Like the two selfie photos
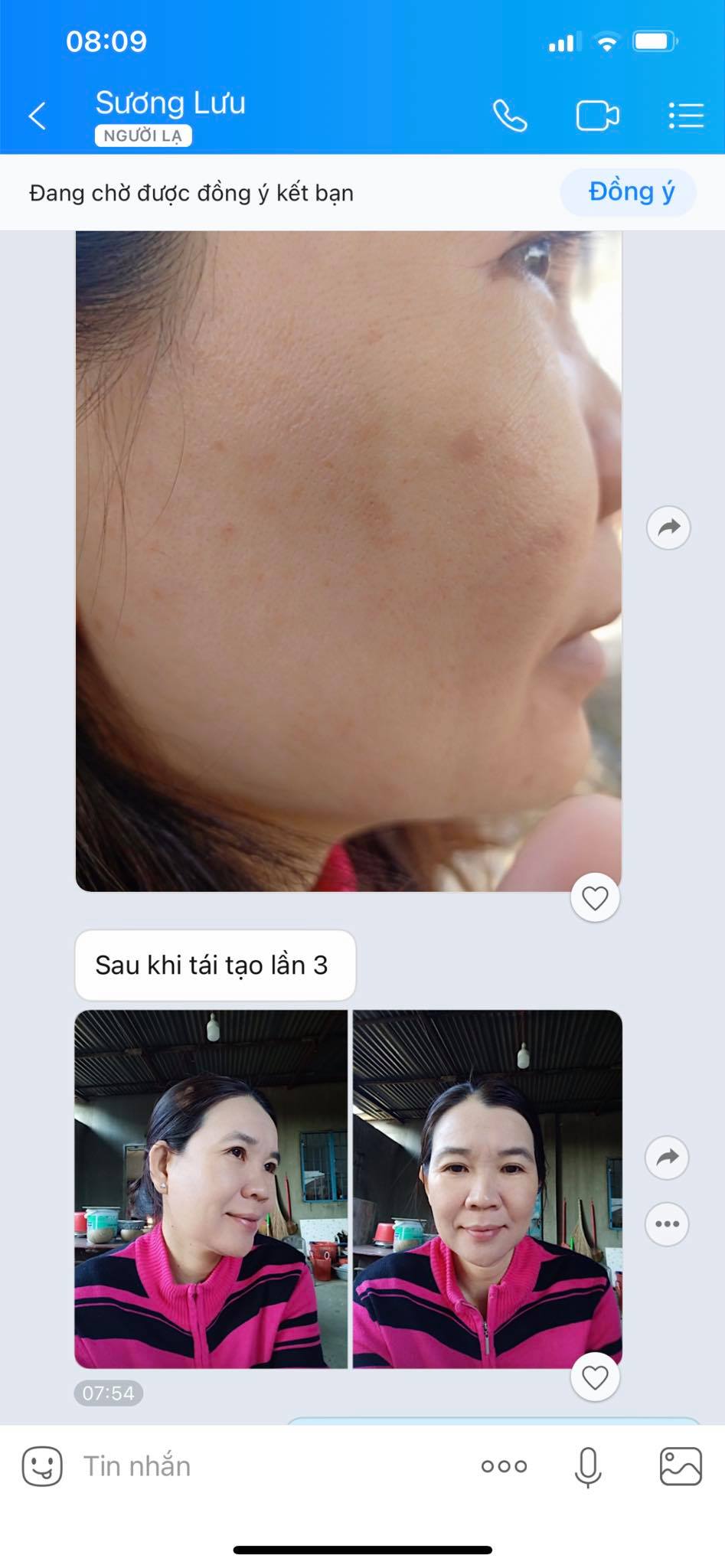This screenshot has width=725, height=1568. pos(595,1377)
